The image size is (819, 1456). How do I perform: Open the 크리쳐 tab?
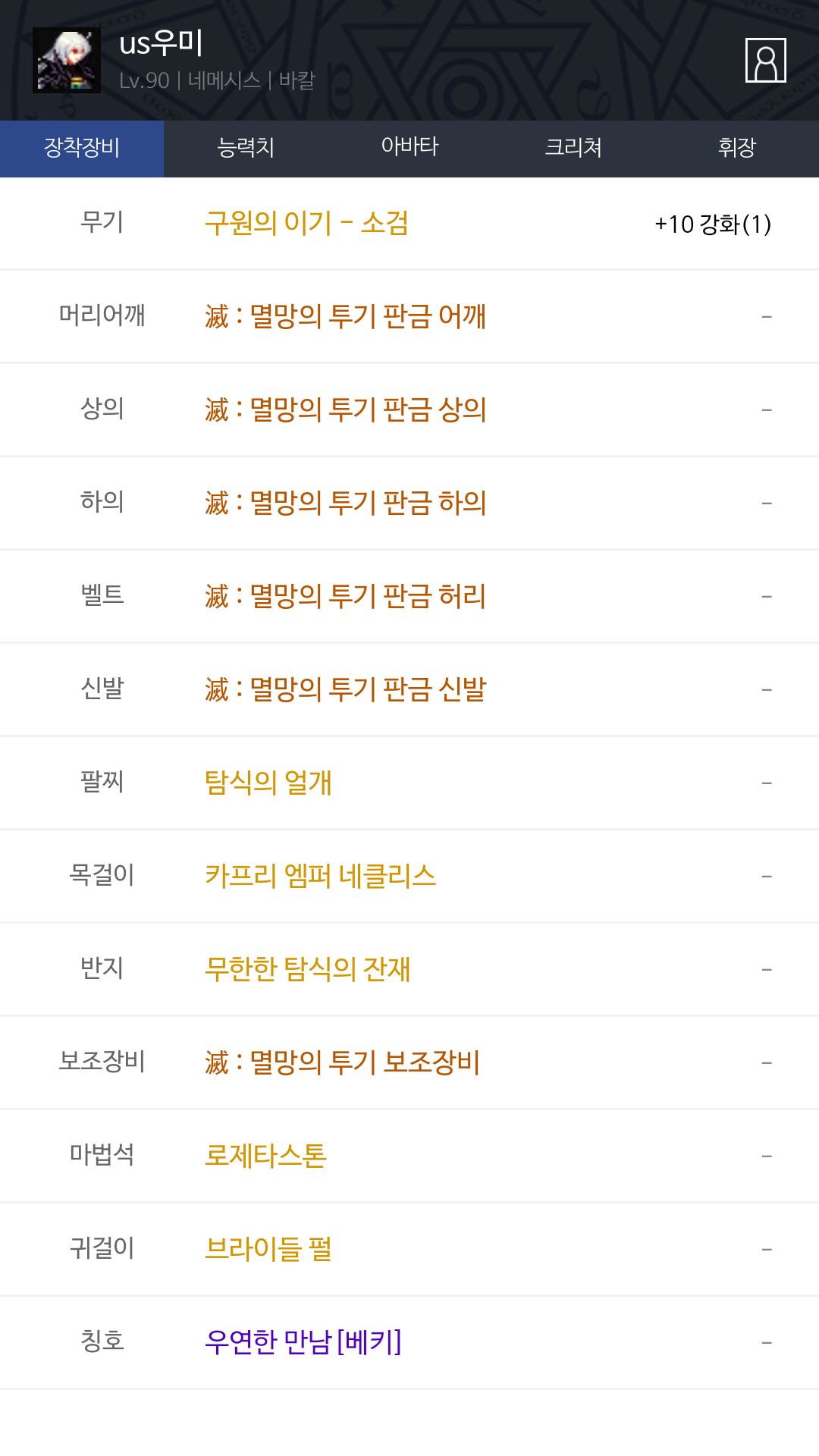573,148
